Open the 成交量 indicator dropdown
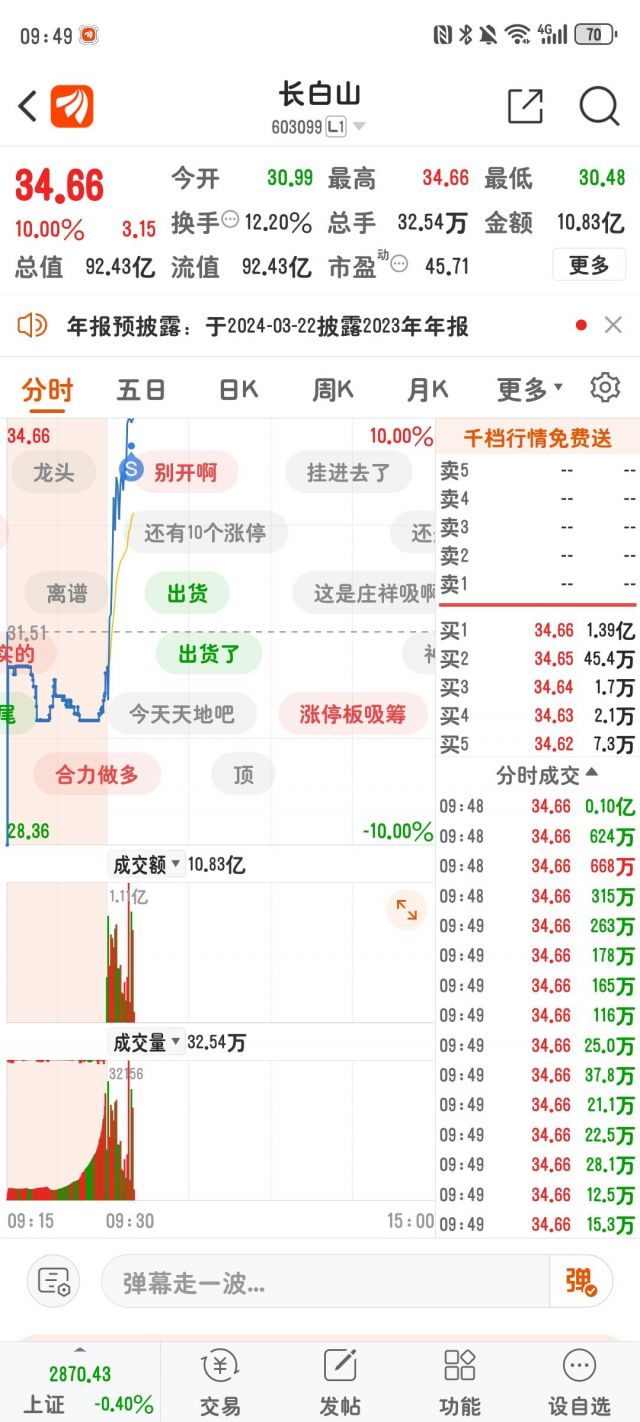640x1422 pixels. tap(147, 1042)
